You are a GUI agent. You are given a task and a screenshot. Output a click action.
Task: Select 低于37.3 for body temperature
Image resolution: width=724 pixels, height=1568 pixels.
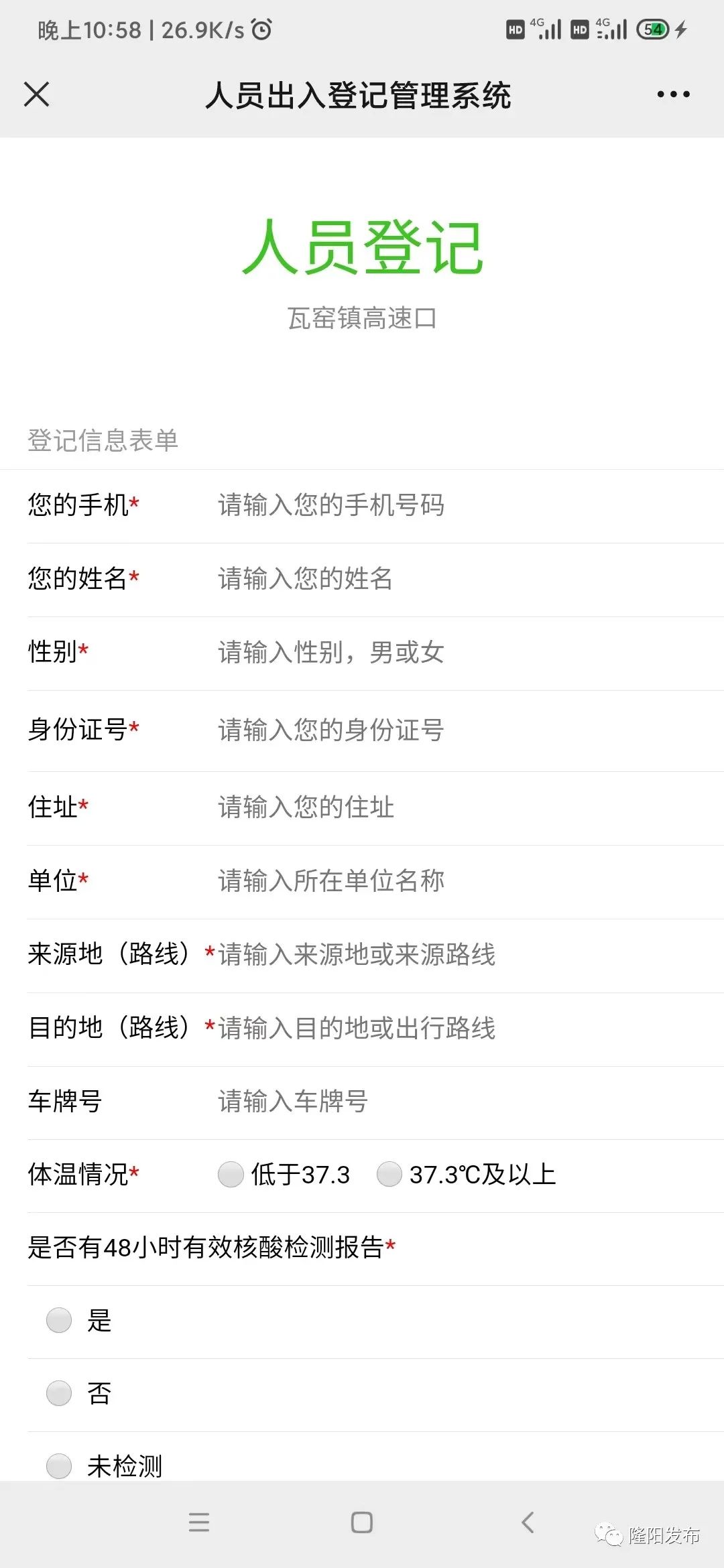231,1174
